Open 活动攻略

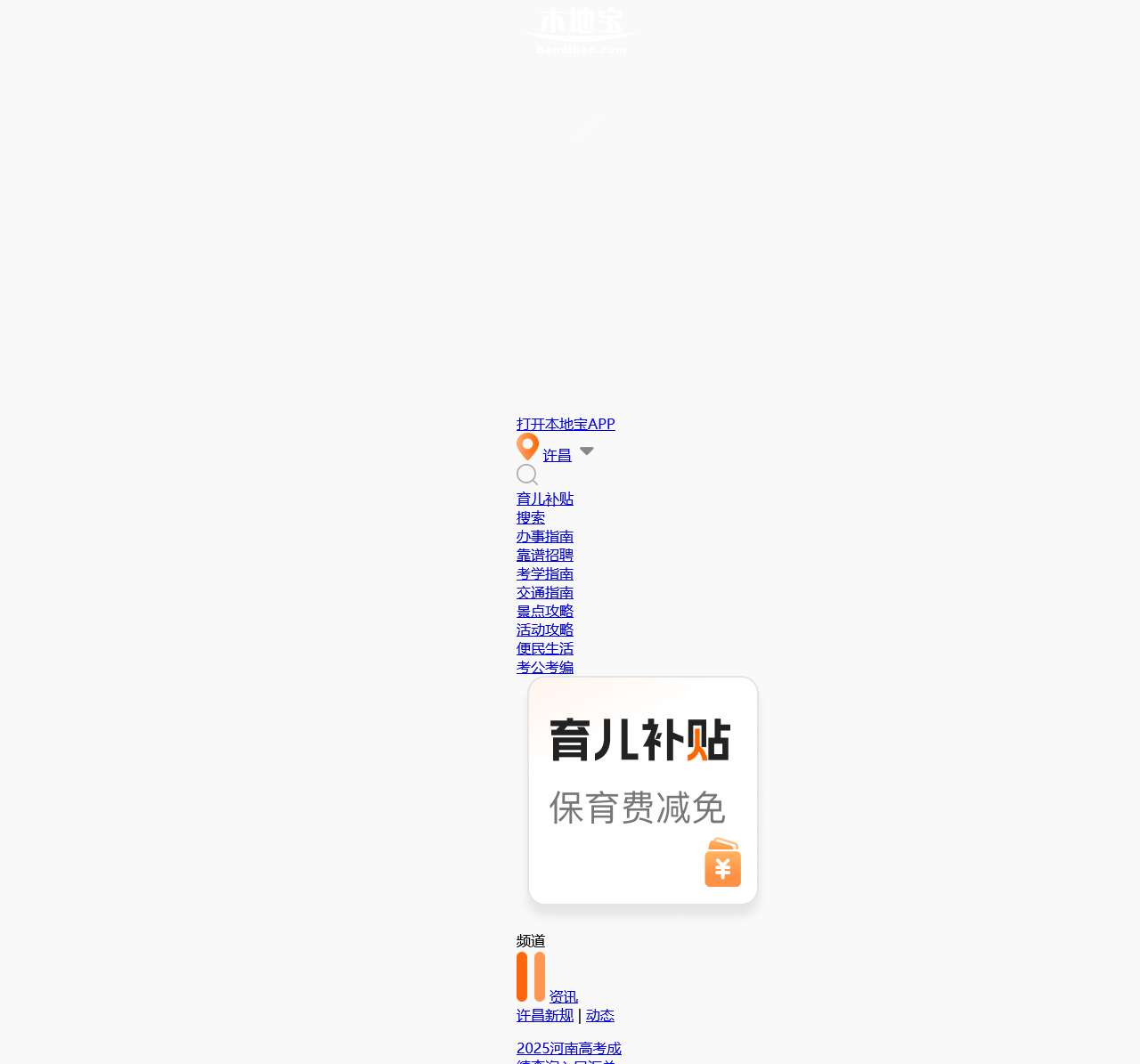pyautogui.click(x=545, y=629)
